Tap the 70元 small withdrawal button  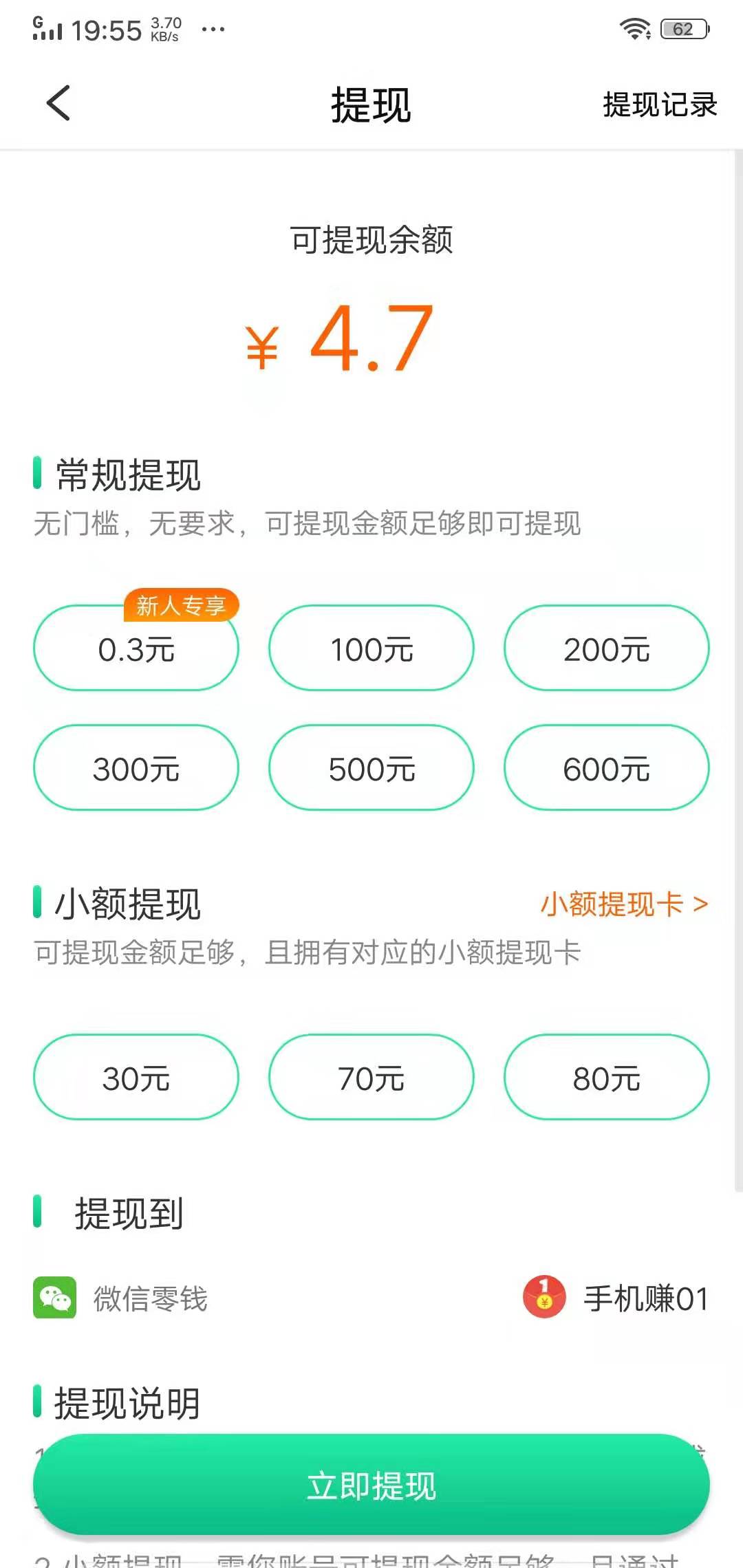click(371, 1078)
